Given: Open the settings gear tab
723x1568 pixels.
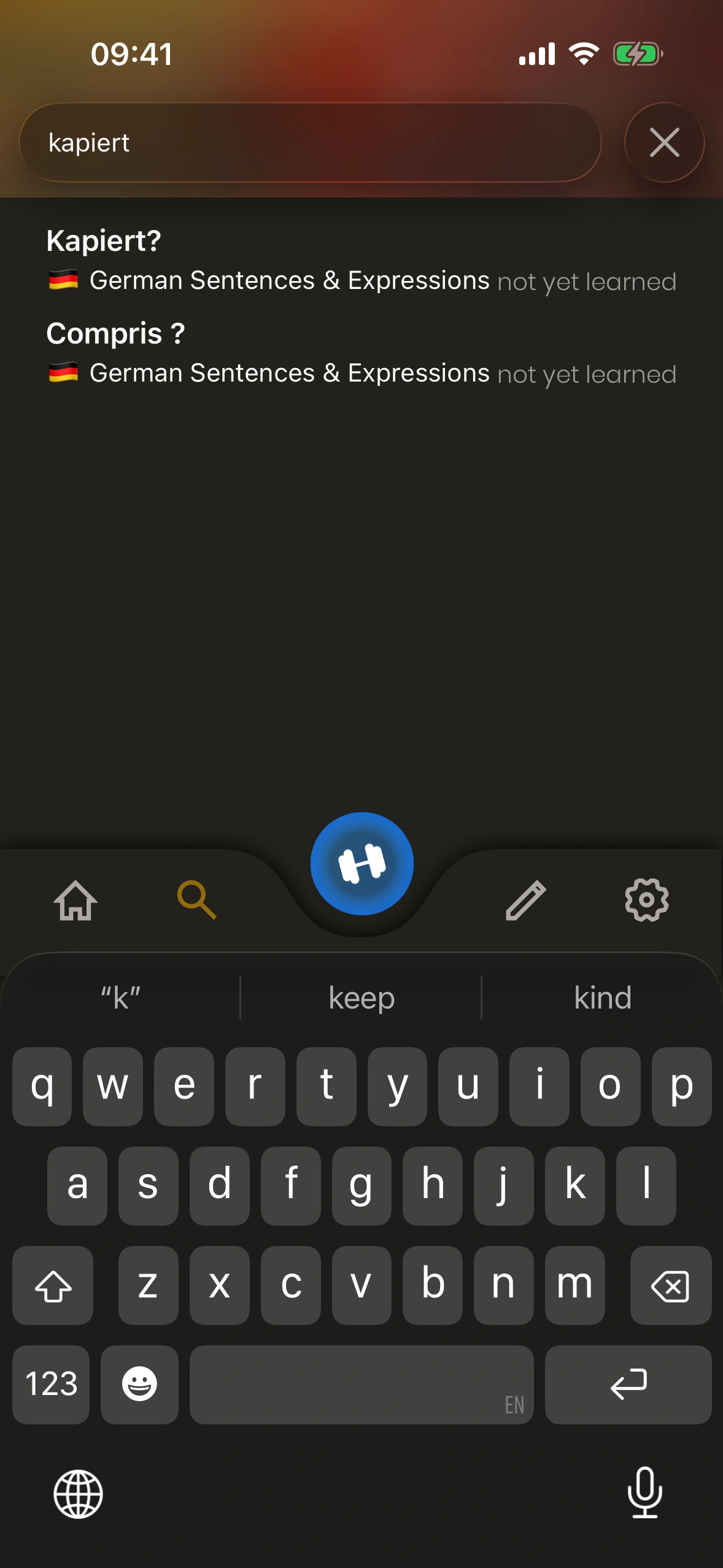Looking at the screenshot, I should coord(647,901).
